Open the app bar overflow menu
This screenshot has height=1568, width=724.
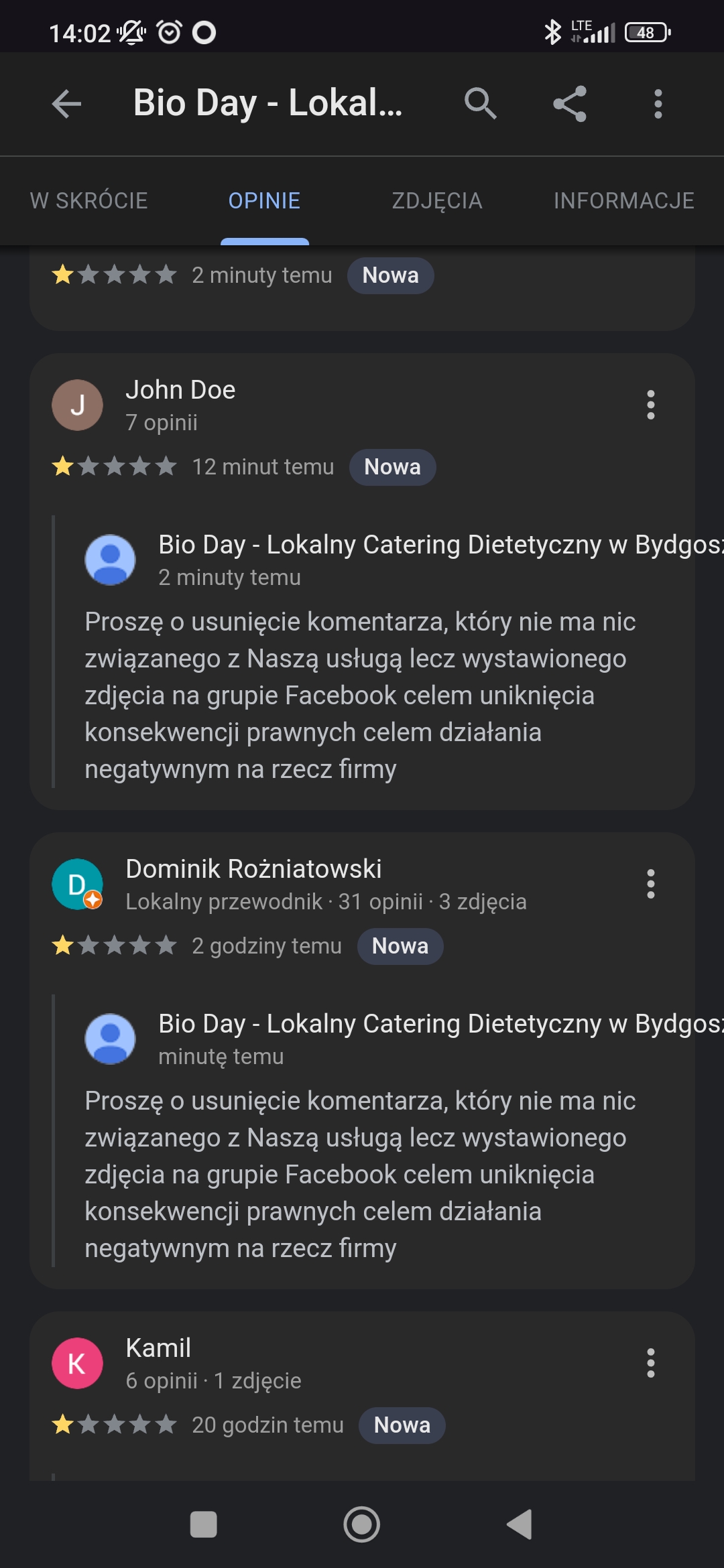click(x=658, y=104)
